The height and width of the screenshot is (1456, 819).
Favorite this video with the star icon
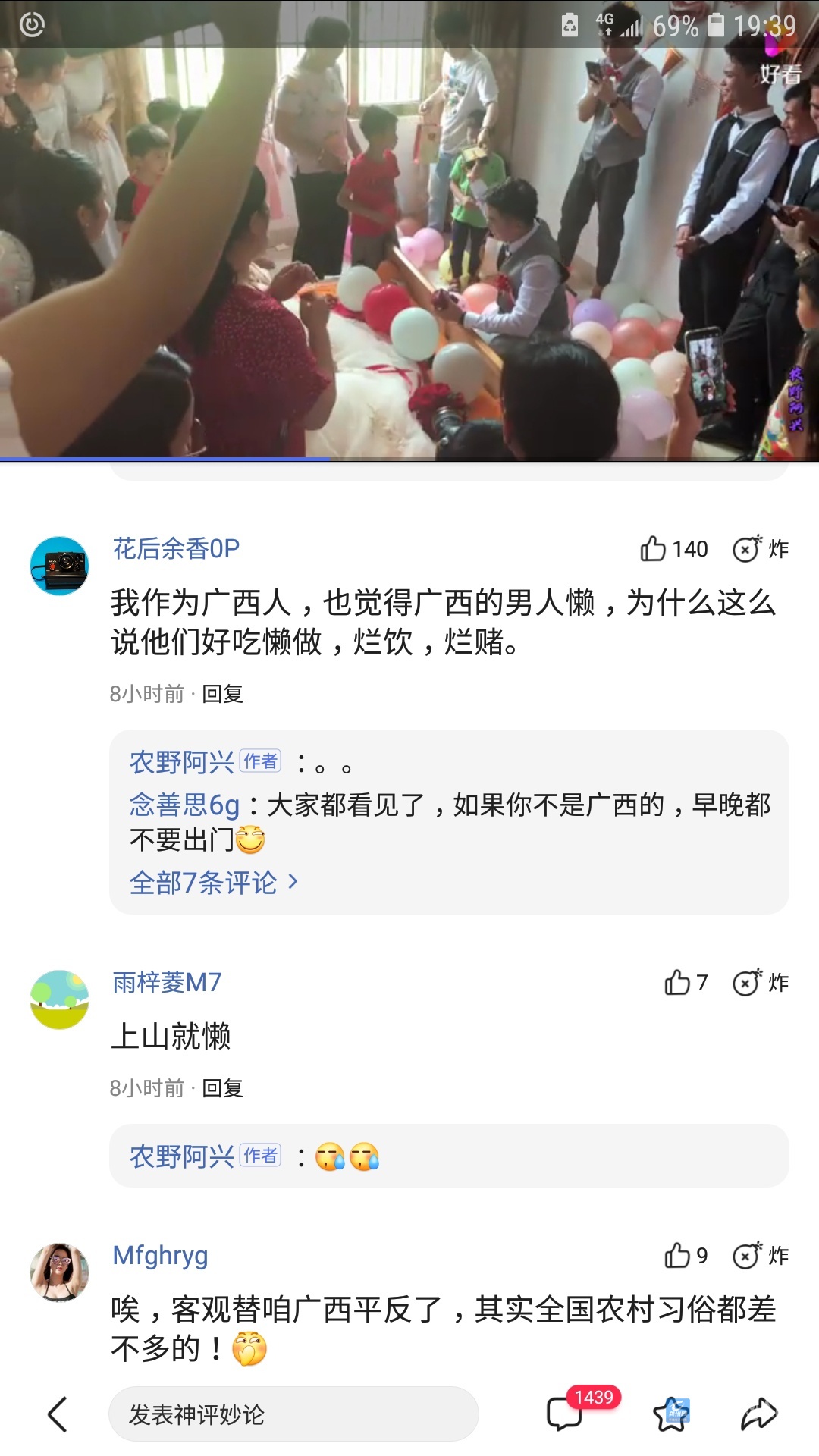pos(673,1414)
